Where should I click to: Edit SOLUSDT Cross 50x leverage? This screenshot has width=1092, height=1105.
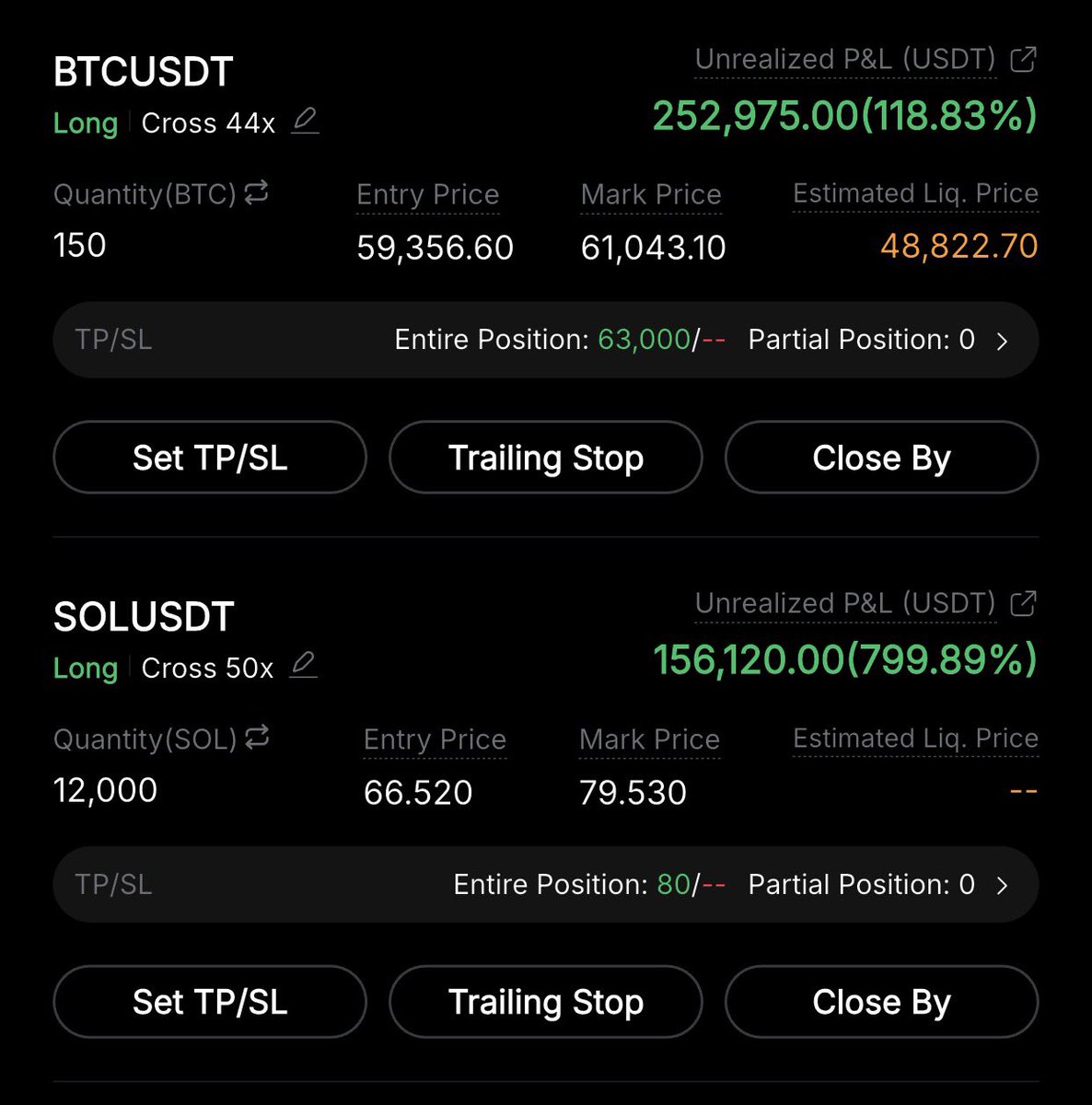[x=303, y=666]
